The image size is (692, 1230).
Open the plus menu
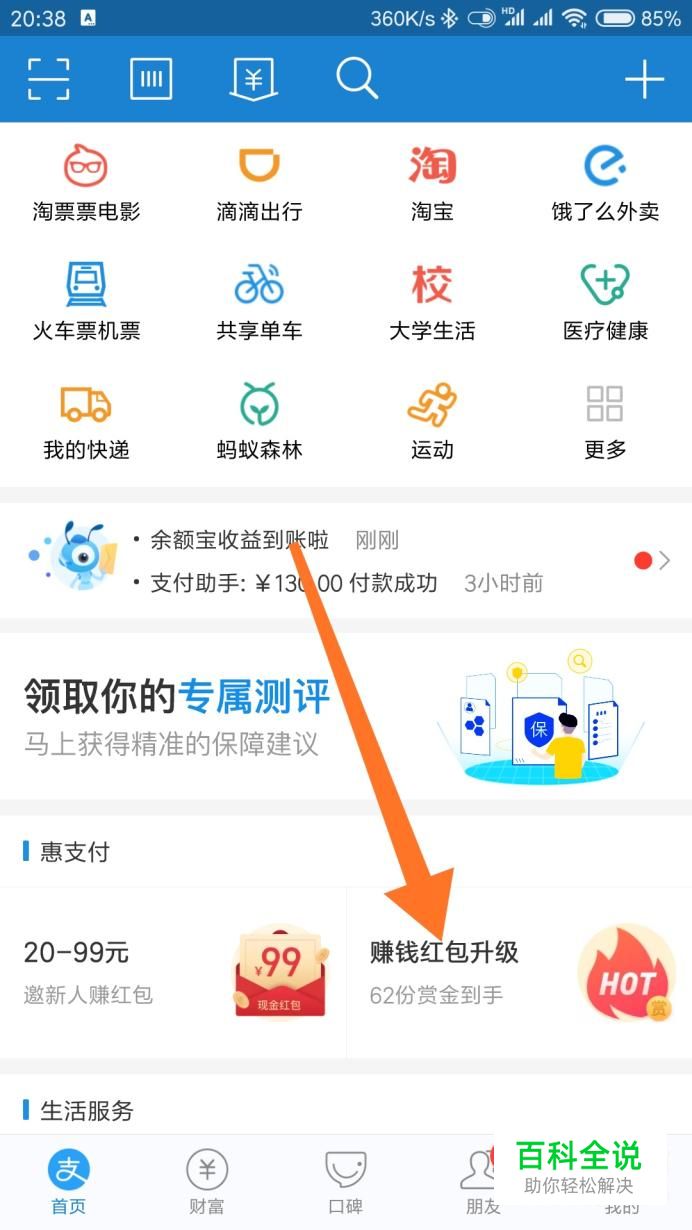(x=644, y=78)
